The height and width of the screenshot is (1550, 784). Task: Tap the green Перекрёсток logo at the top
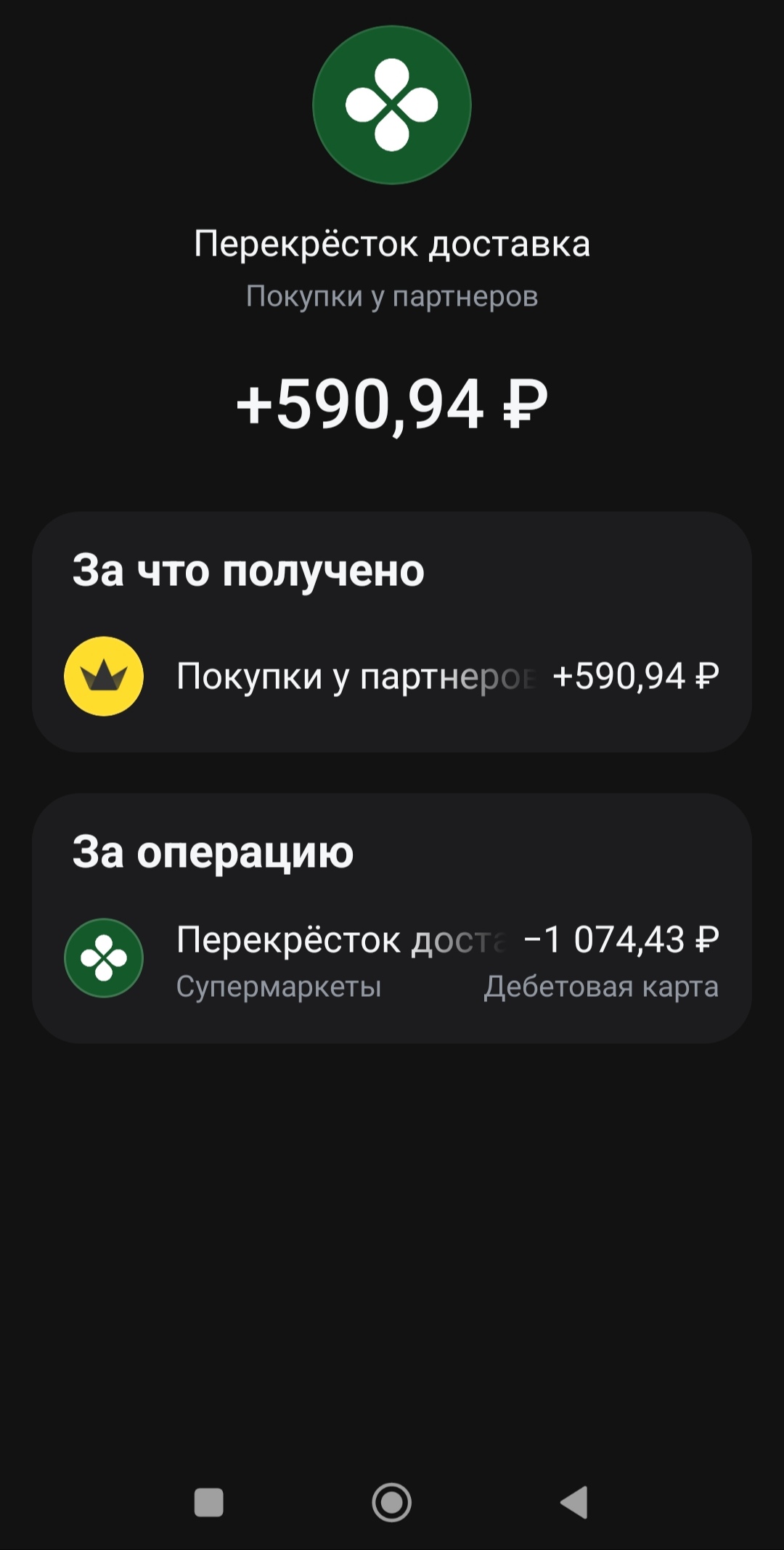pos(392,105)
